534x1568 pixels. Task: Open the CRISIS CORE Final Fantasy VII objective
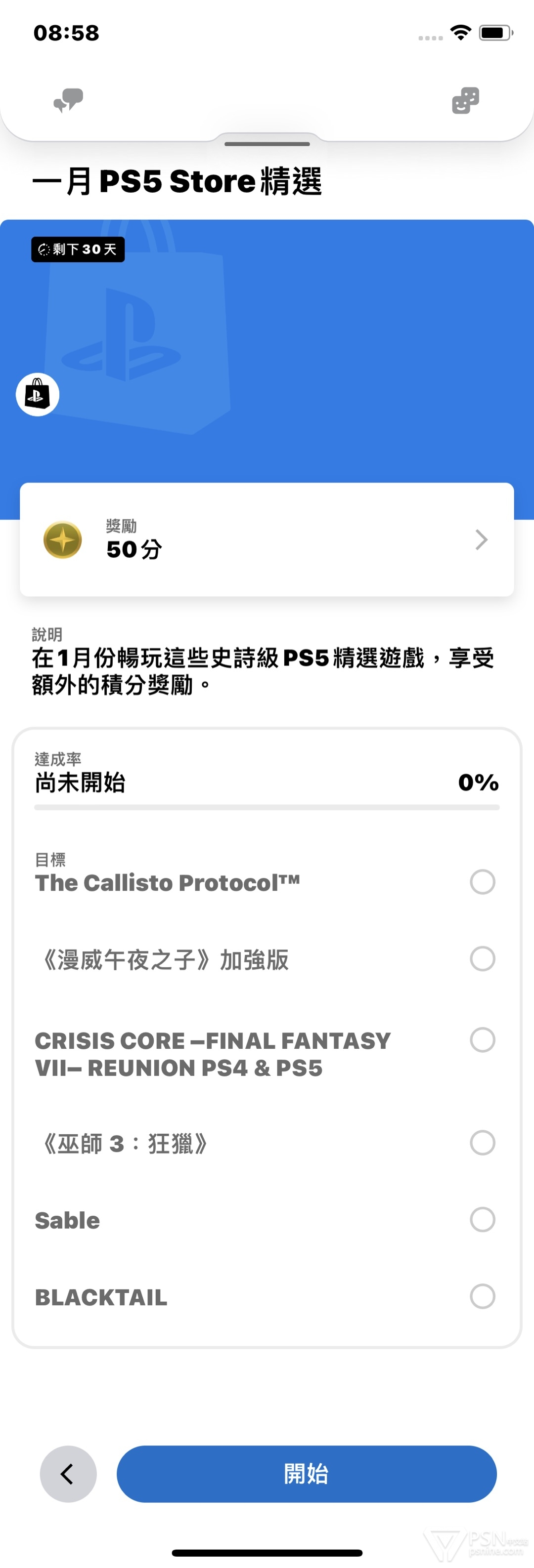pos(266,1054)
